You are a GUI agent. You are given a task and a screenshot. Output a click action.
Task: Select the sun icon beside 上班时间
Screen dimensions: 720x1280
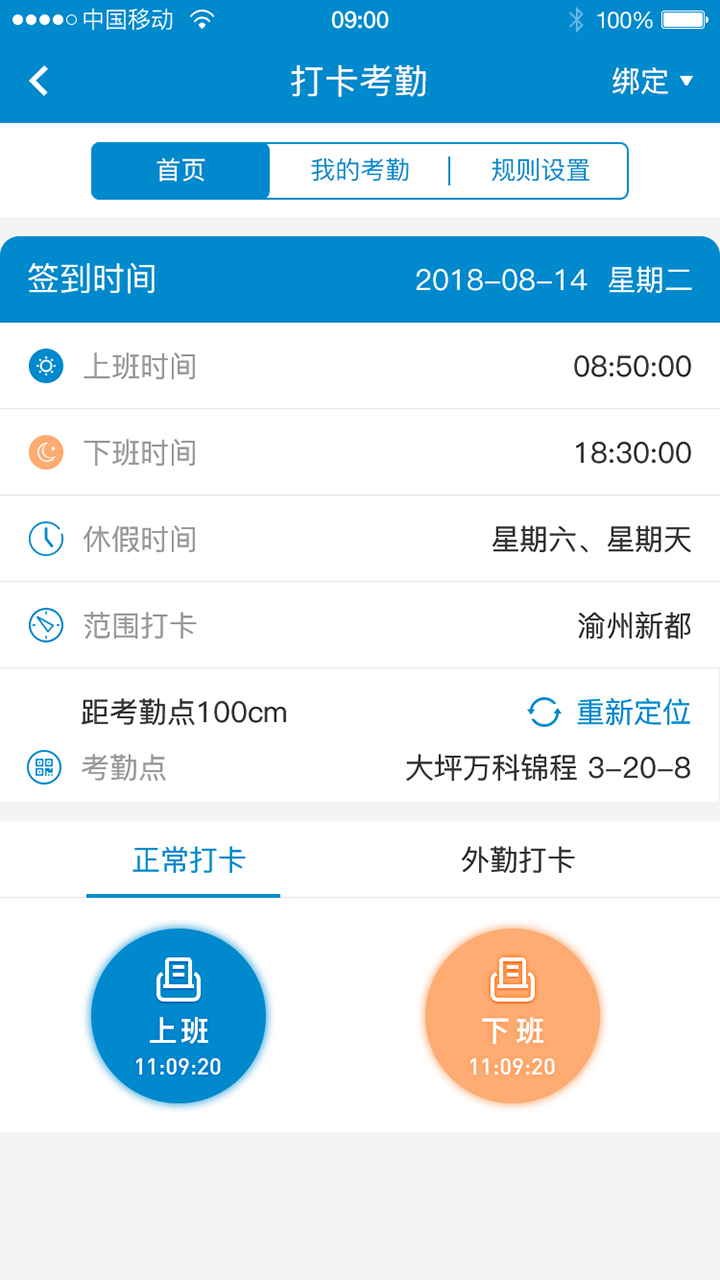[x=45, y=366]
